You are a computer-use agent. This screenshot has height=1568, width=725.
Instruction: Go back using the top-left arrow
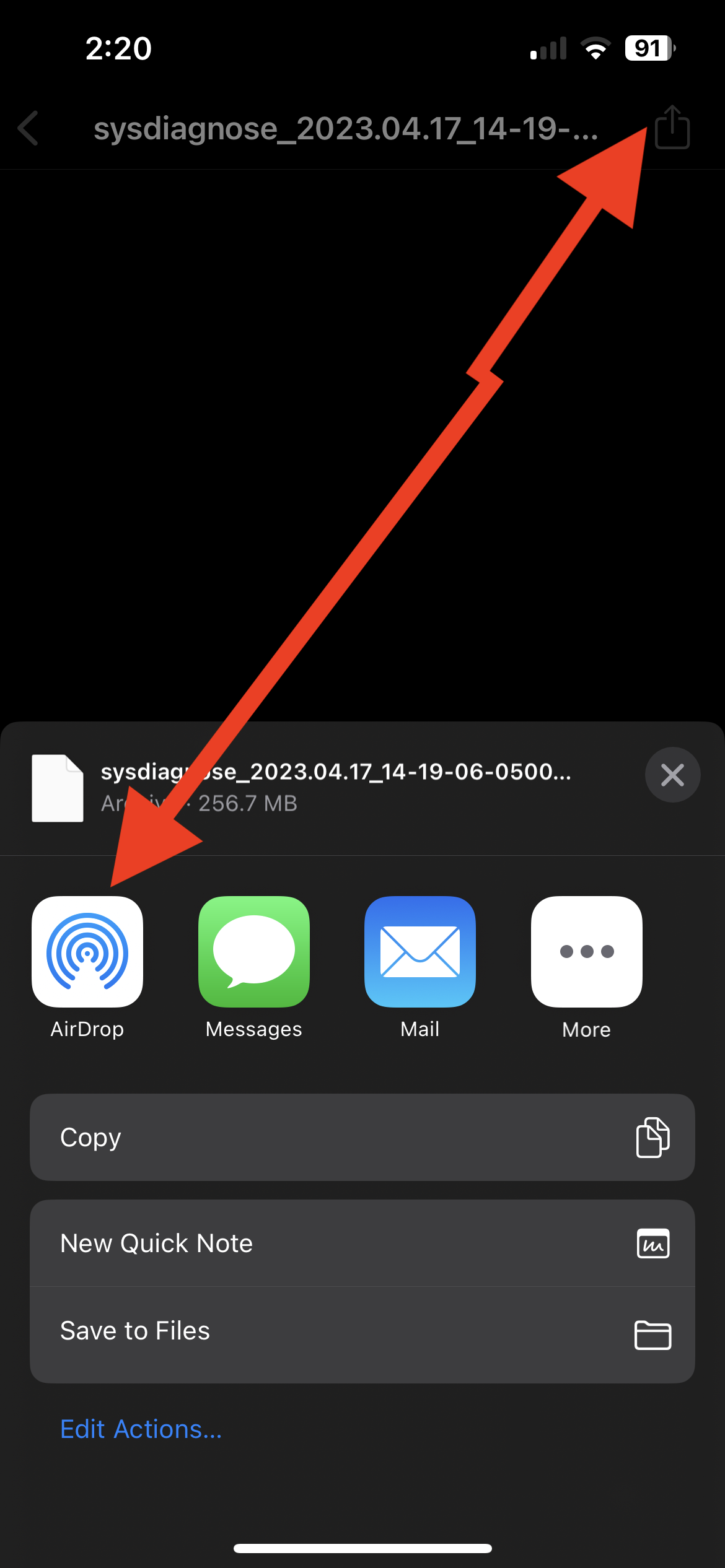(x=29, y=128)
